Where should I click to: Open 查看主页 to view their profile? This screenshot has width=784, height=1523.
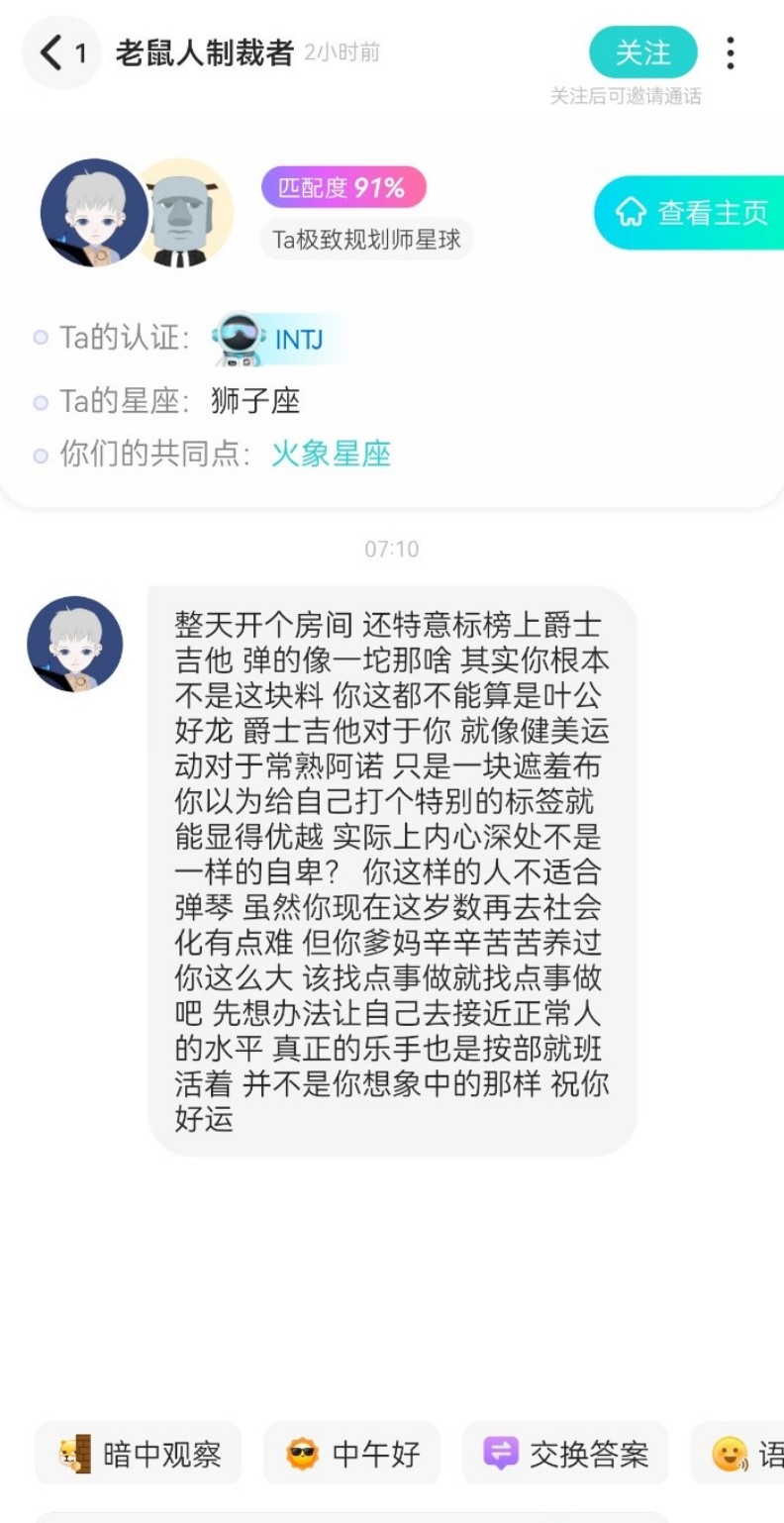point(691,212)
